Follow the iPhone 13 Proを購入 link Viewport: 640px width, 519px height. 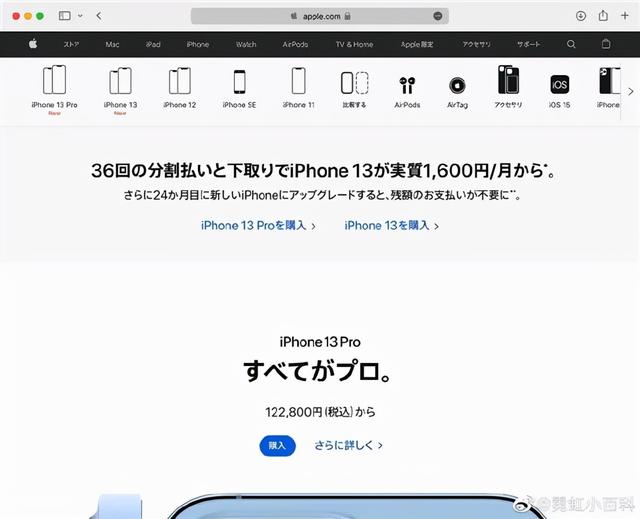pos(258,226)
